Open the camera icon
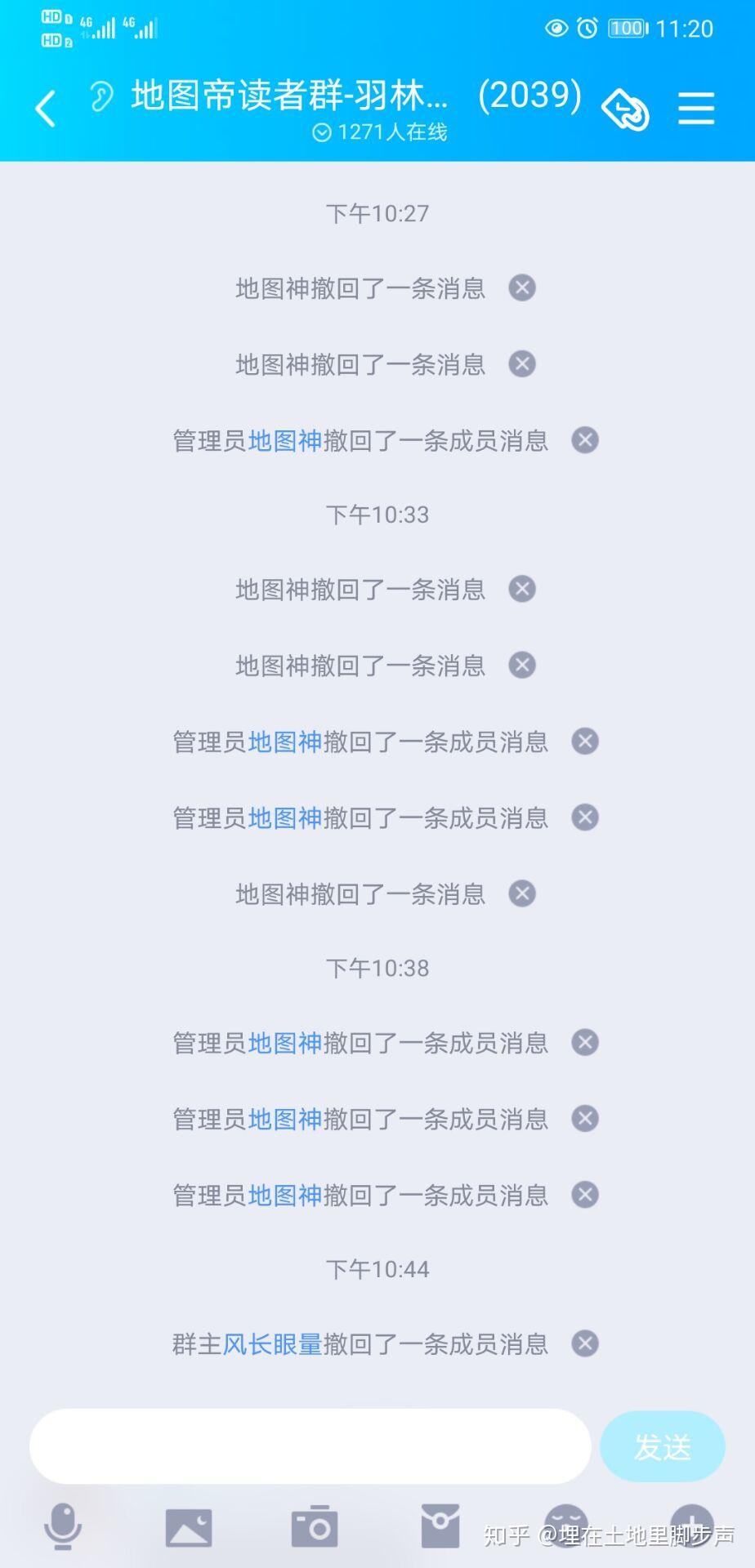Image resolution: width=755 pixels, height=1568 pixels. click(x=315, y=1526)
